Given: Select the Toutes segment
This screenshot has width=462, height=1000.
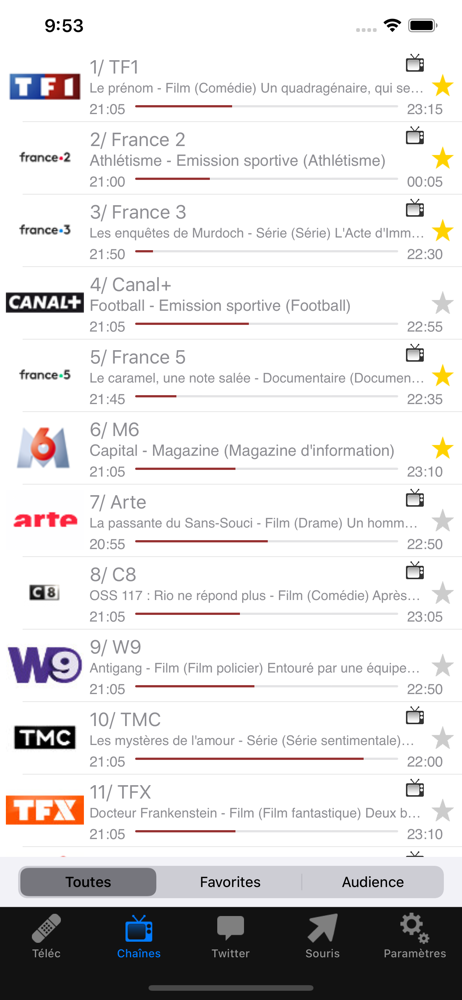Looking at the screenshot, I should tap(88, 882).
